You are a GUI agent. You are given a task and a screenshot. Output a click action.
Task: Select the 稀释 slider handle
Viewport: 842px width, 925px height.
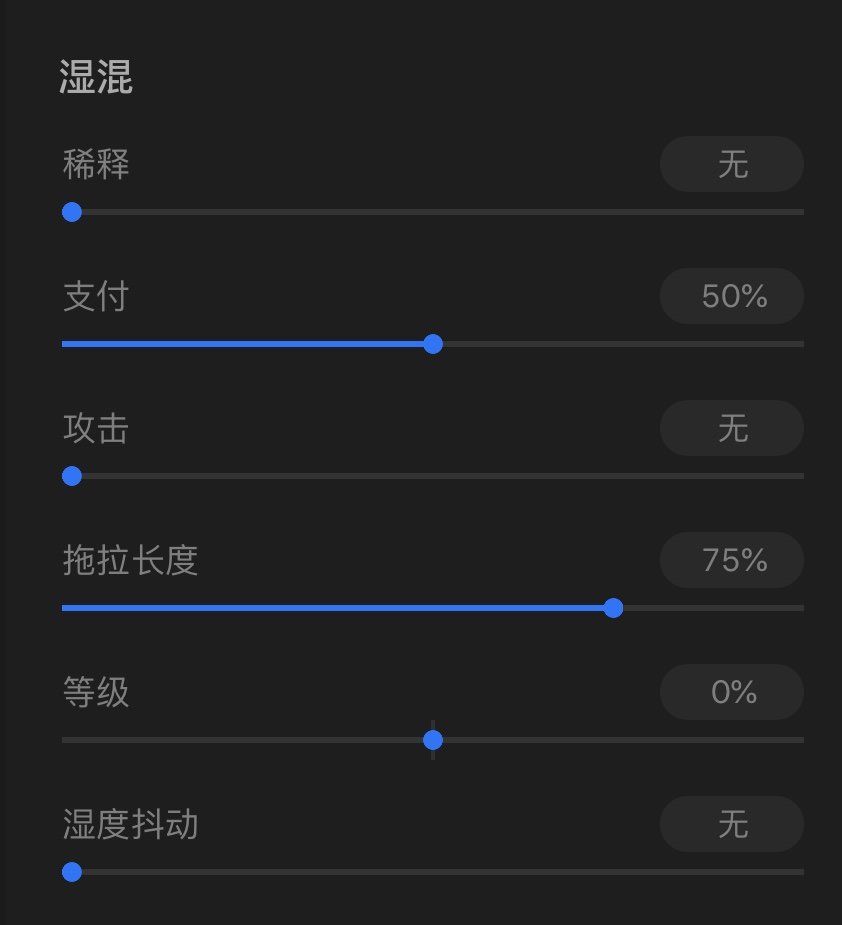coord(71,212)
